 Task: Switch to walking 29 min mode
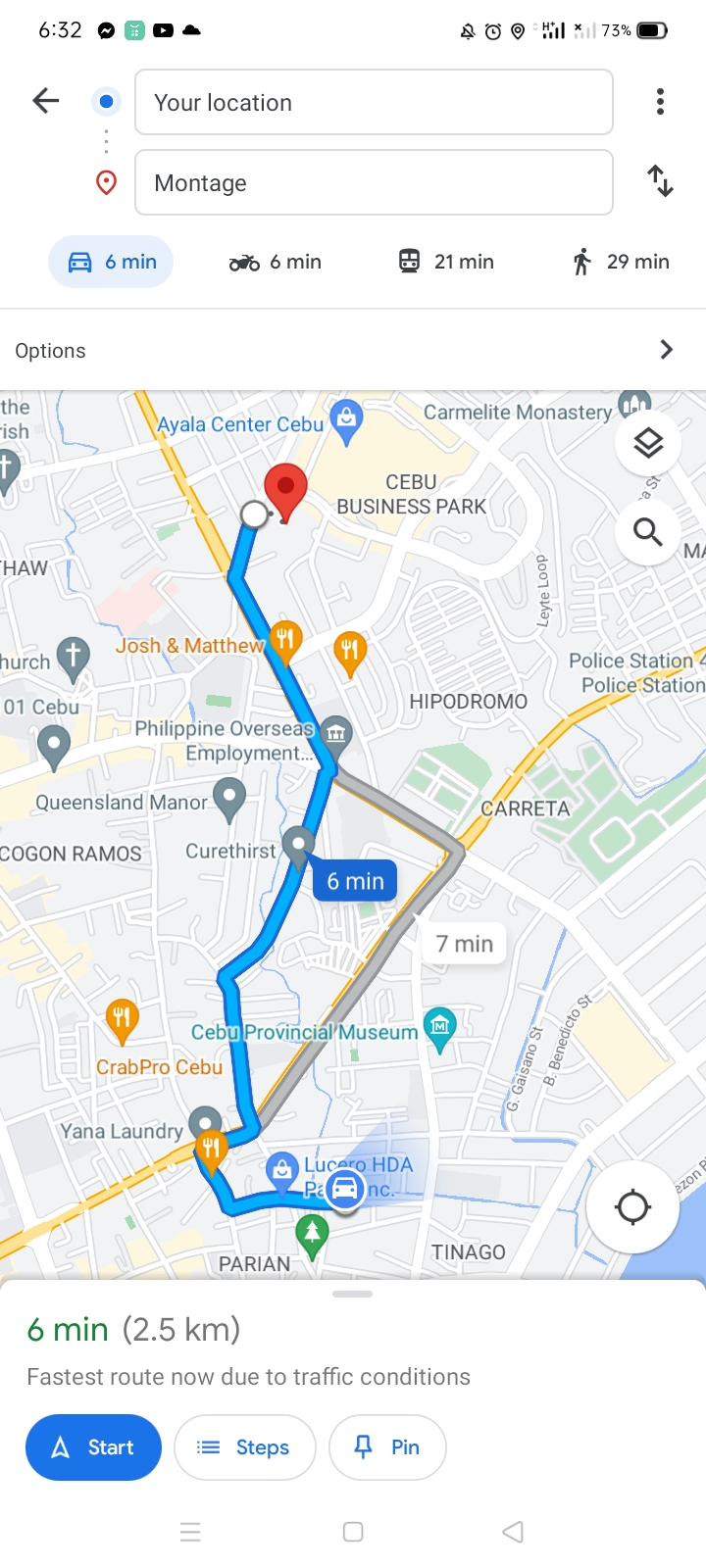tap(620, 263)
